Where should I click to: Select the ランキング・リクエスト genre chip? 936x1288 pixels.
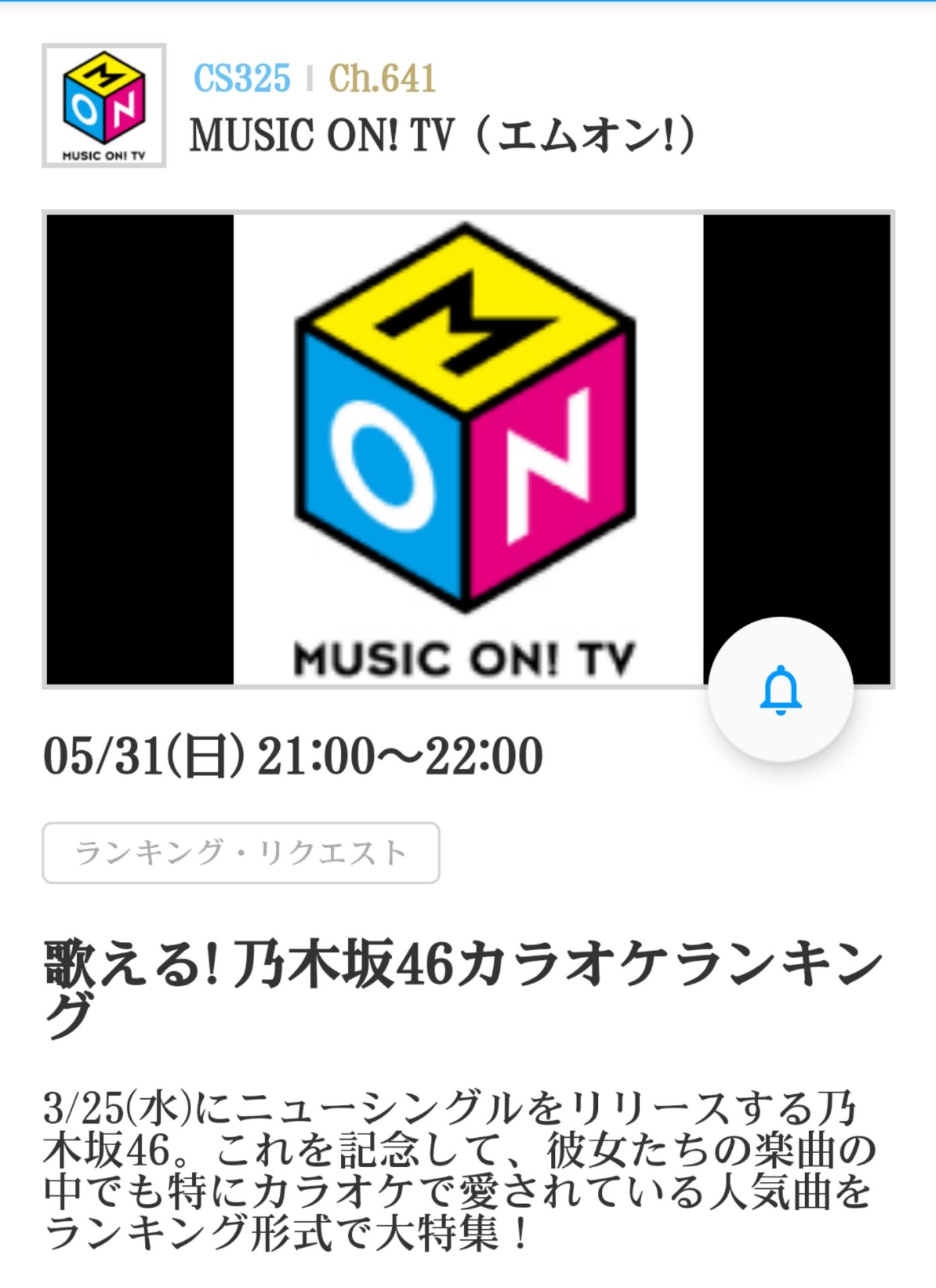(241, 853)
